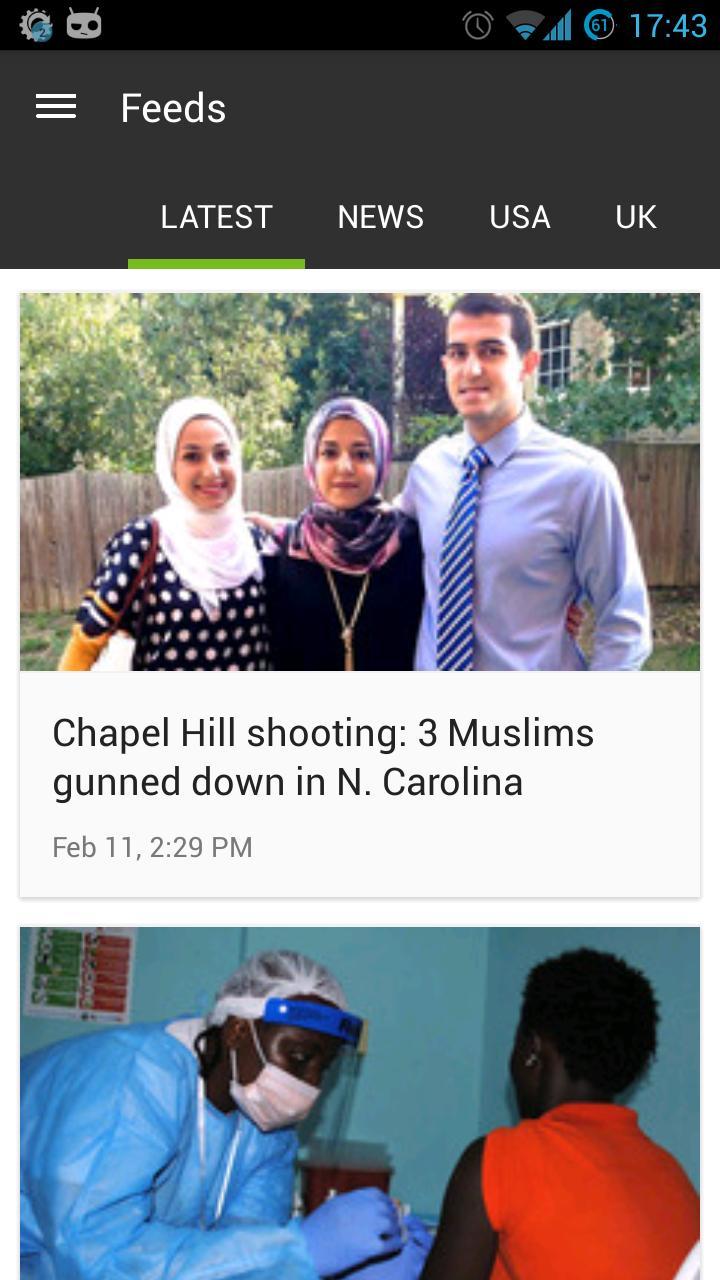Select the LATEST tab

click(x=216, y=217)
